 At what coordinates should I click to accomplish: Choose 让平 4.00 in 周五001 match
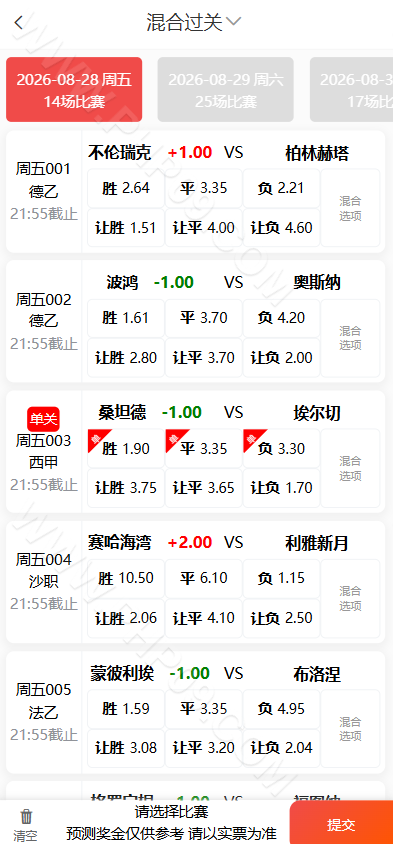203,228
